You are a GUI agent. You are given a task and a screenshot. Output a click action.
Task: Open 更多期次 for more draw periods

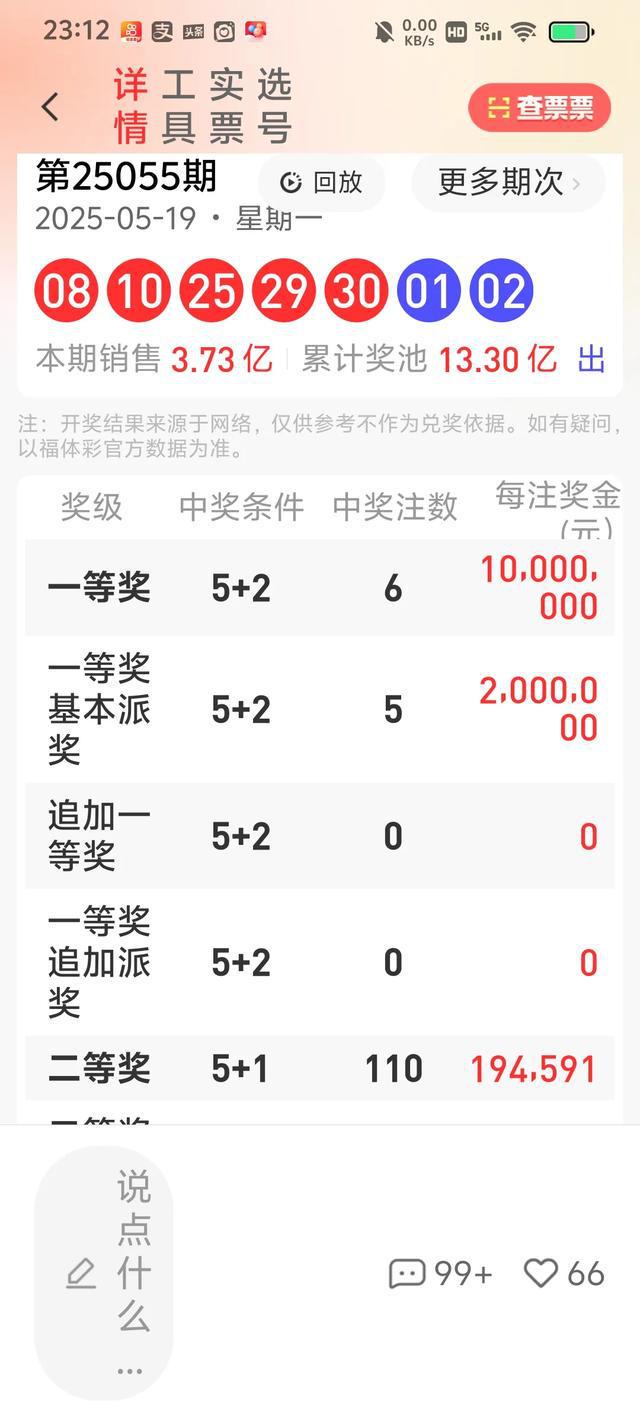click(509, 182)
